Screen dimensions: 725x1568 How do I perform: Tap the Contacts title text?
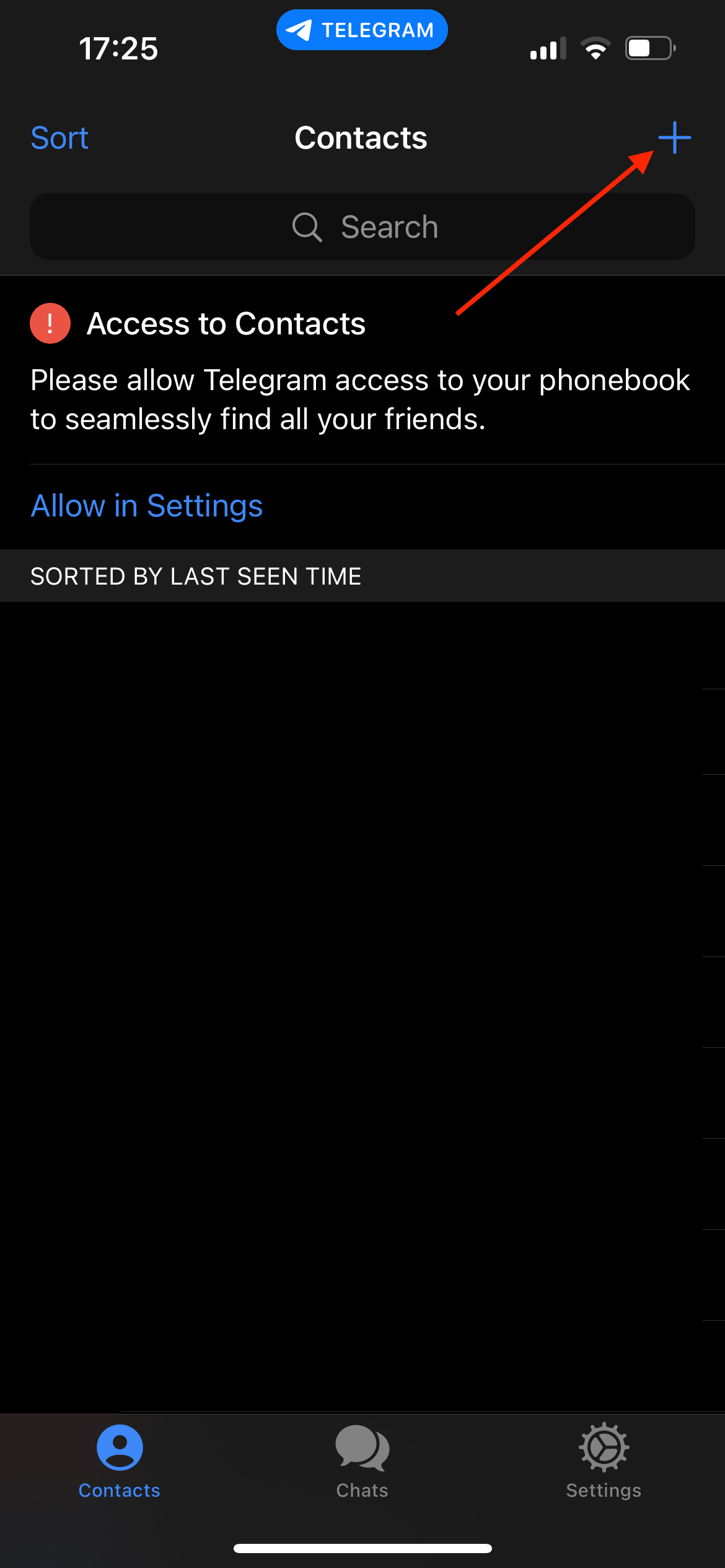click(x=361, y=137)
